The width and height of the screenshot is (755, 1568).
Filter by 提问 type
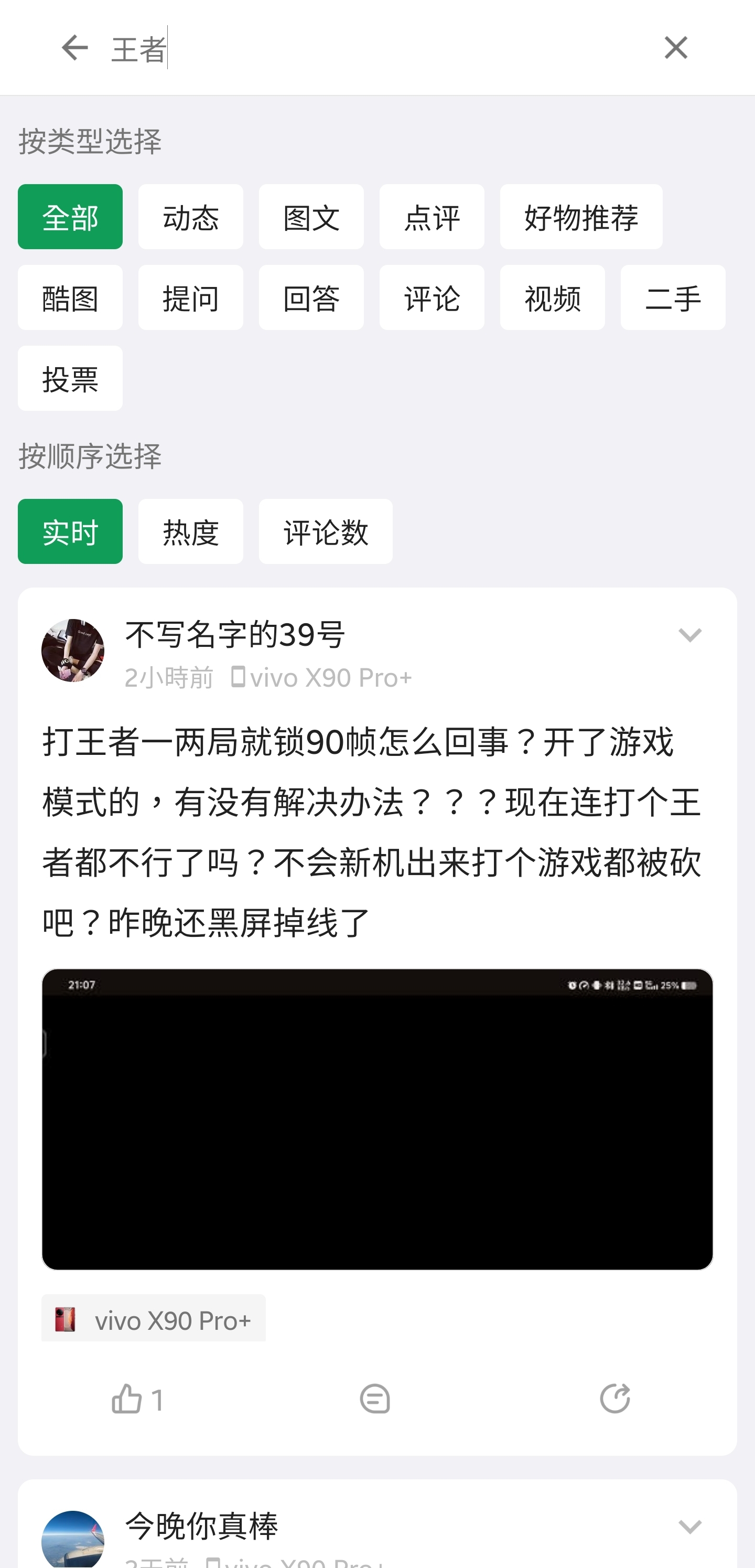pos(190,297)
